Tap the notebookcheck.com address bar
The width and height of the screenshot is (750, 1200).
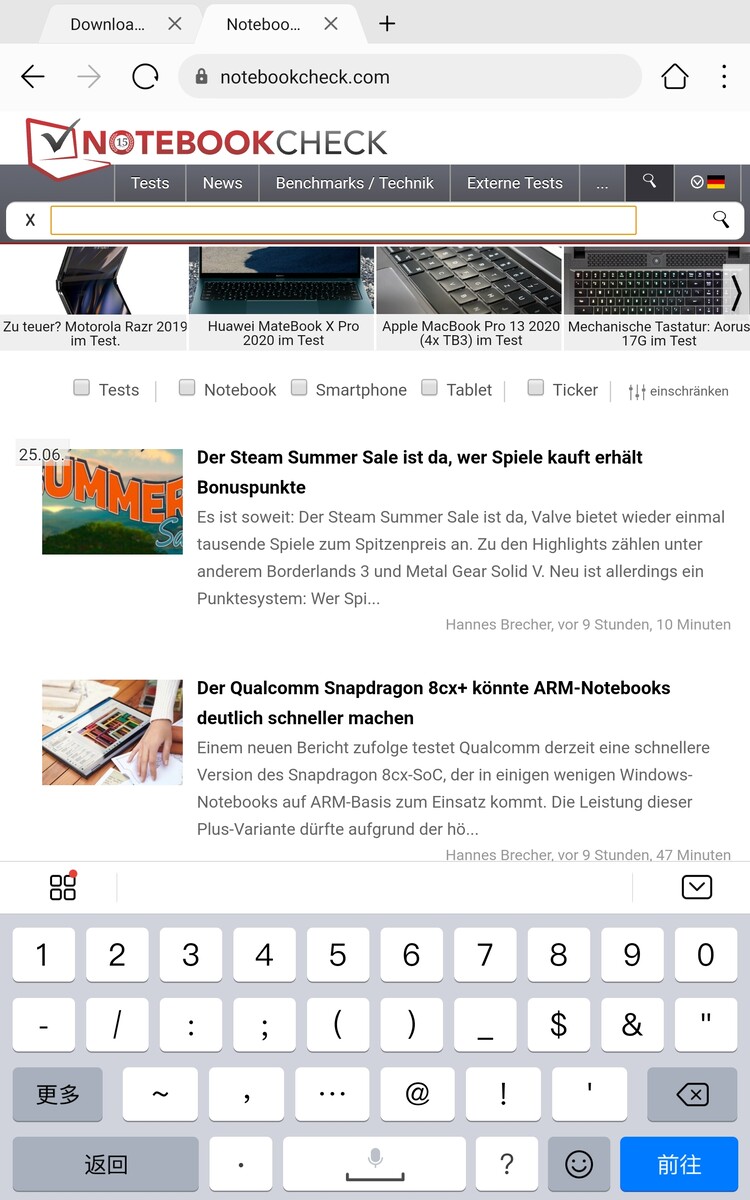click(410, 77)
